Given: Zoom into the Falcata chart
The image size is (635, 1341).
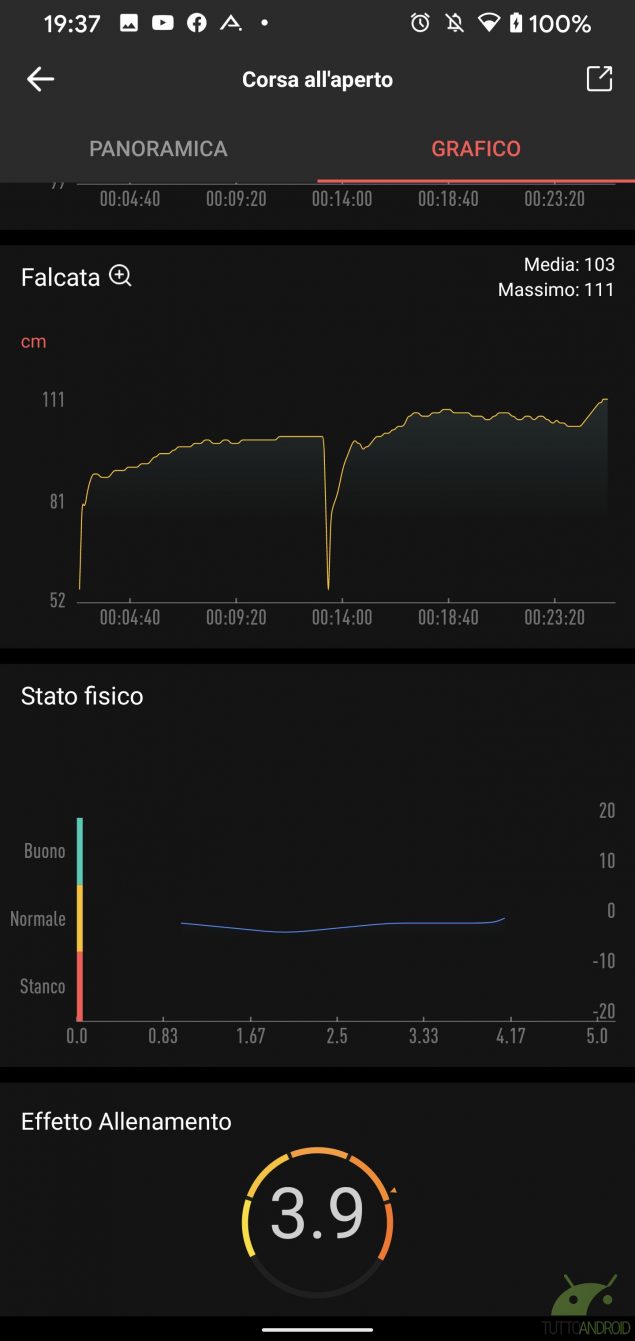Looking at the screenshot, I should point(120,277).
